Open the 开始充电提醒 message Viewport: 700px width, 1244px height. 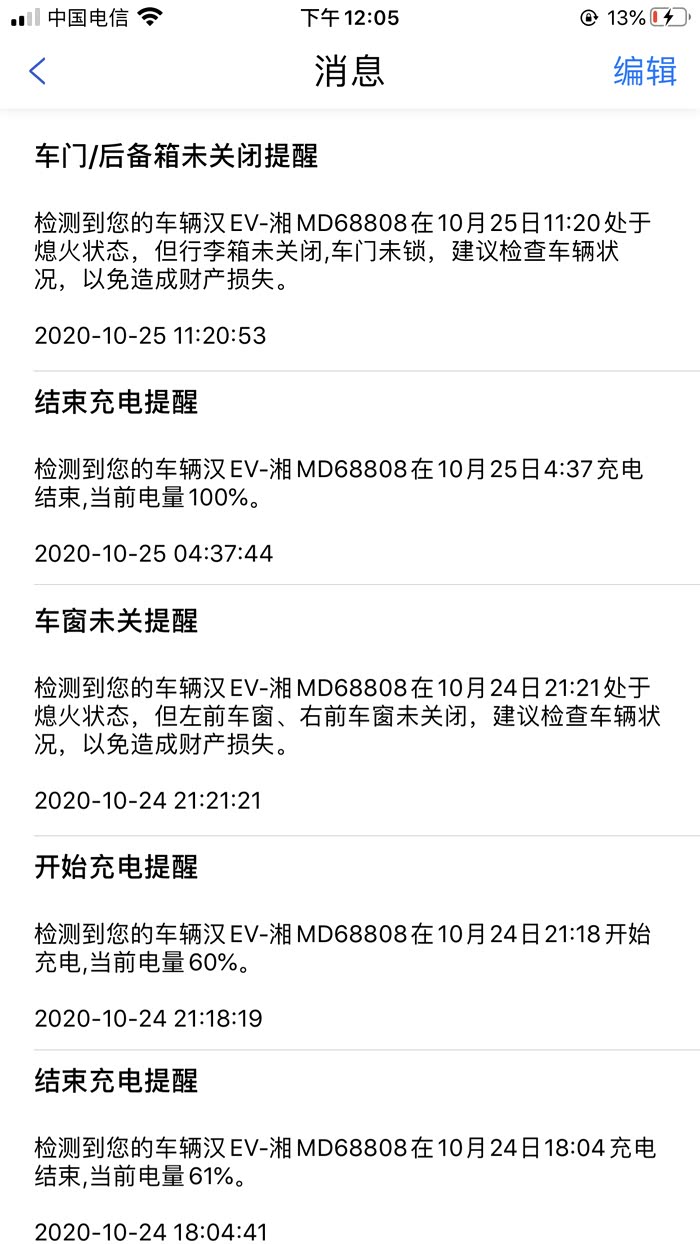coord(349,942)
